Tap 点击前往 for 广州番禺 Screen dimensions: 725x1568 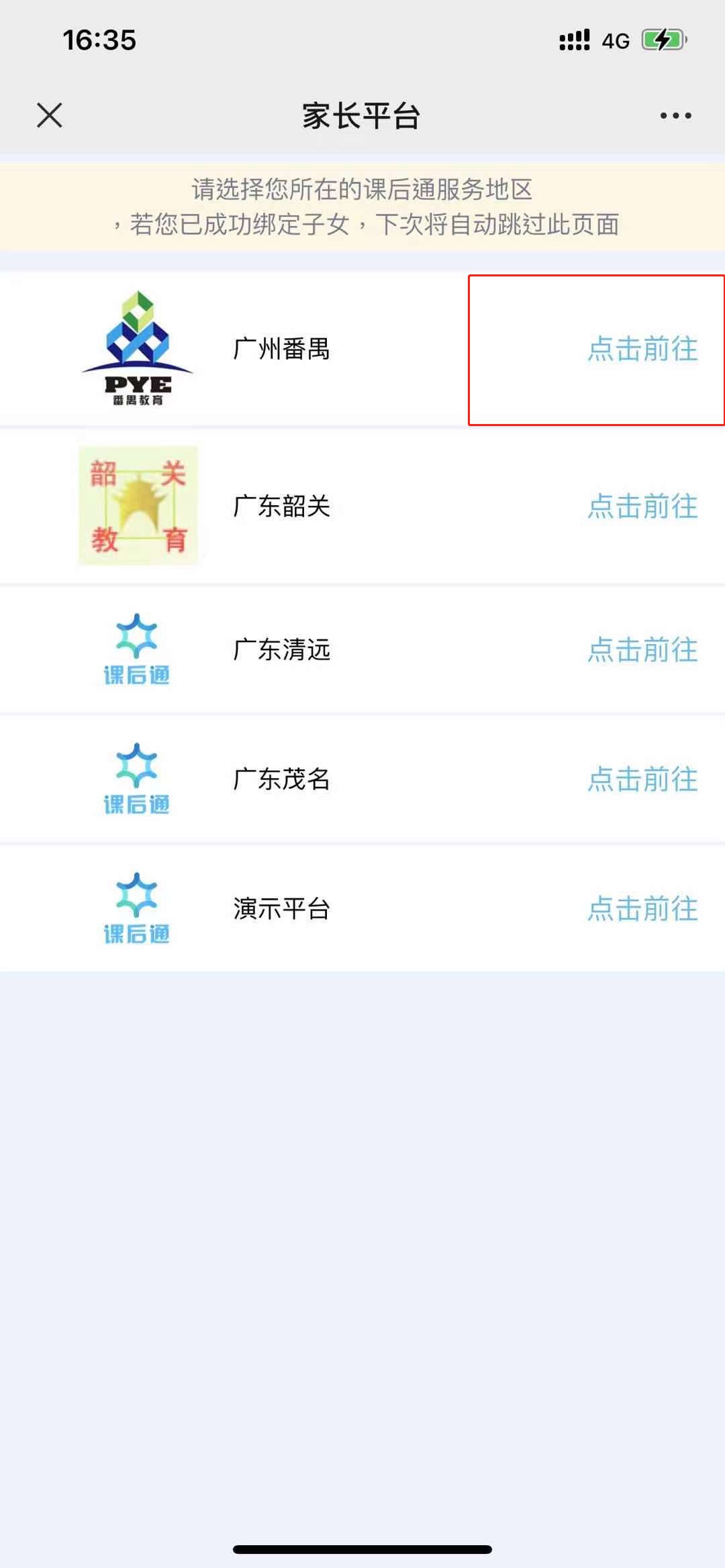pyautogui.click(x=642, y=350)
